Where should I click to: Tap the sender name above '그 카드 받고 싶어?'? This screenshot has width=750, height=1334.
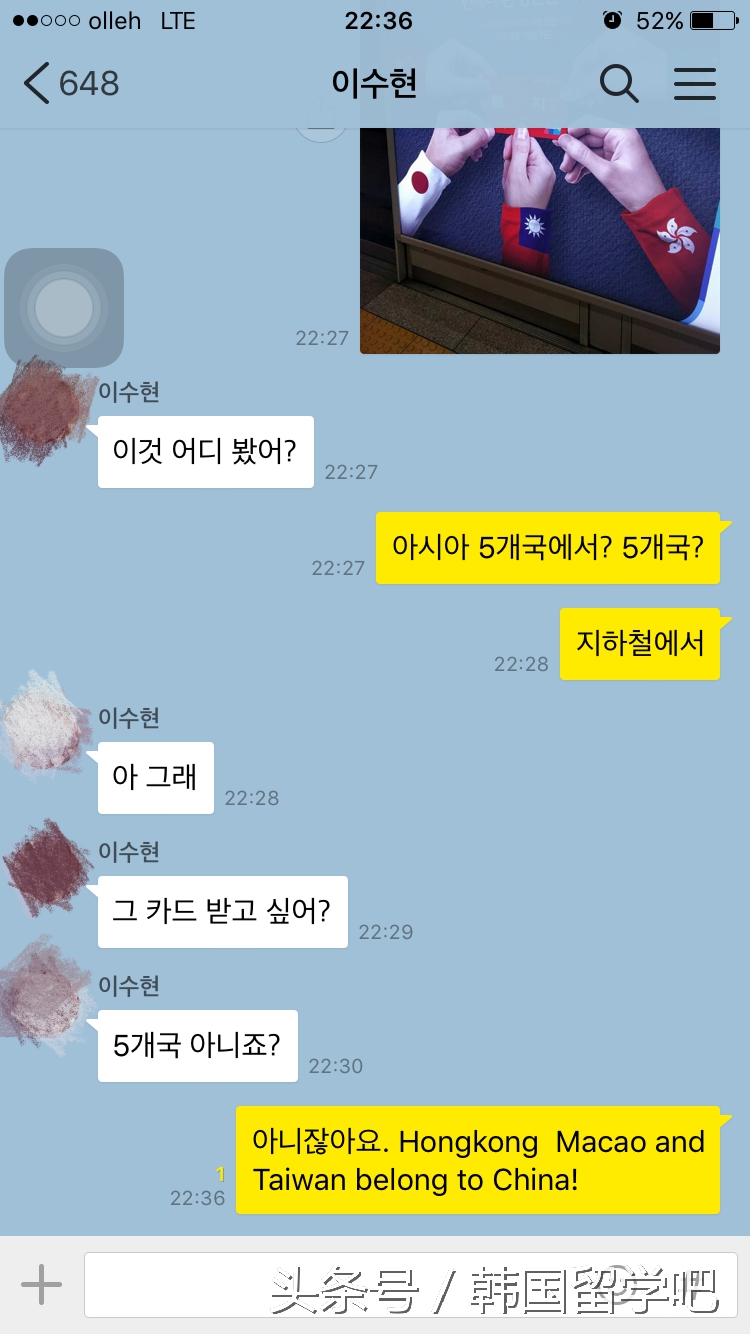[x=130, y=852]
